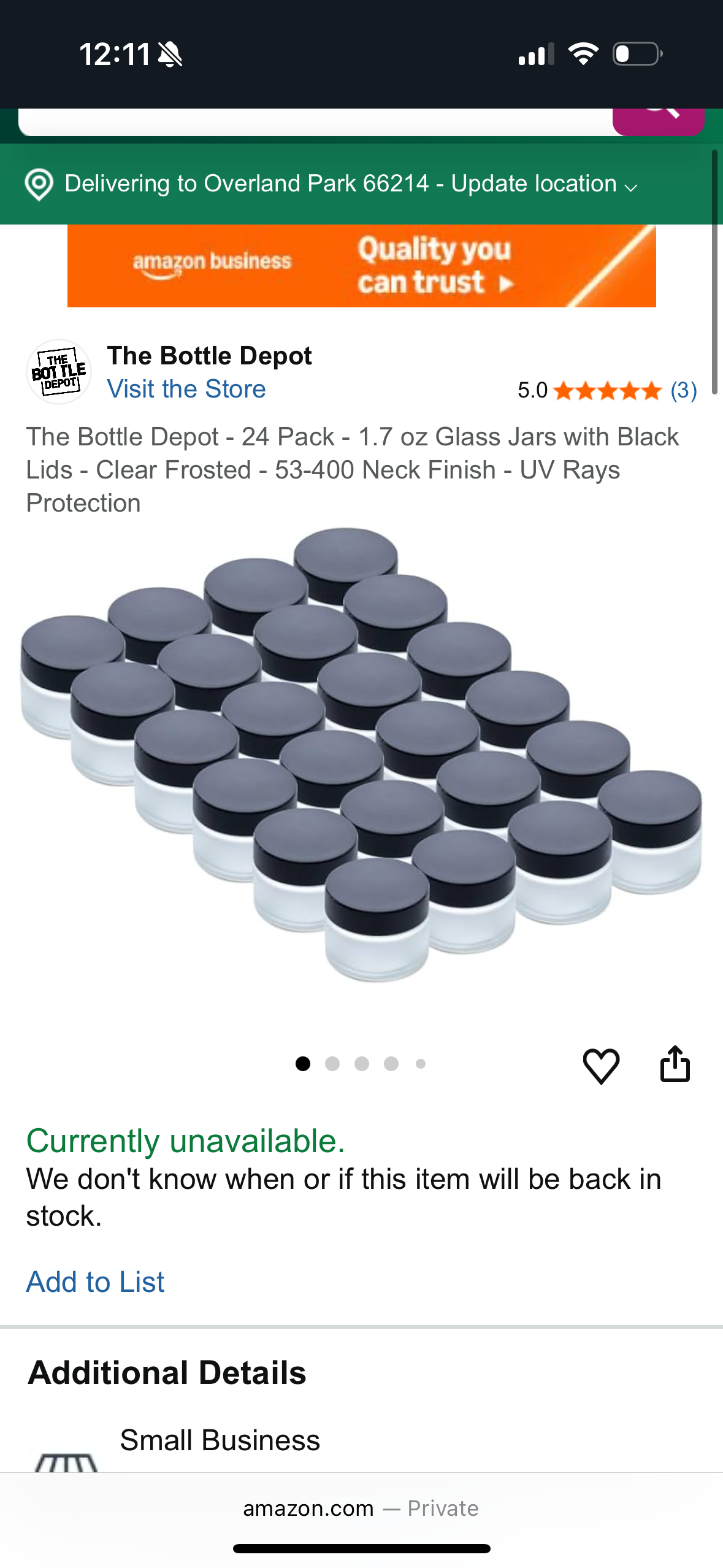Visit the Store for The Bottle Depot
This screenshot has height=1568, width=723.
click(186, 389)
